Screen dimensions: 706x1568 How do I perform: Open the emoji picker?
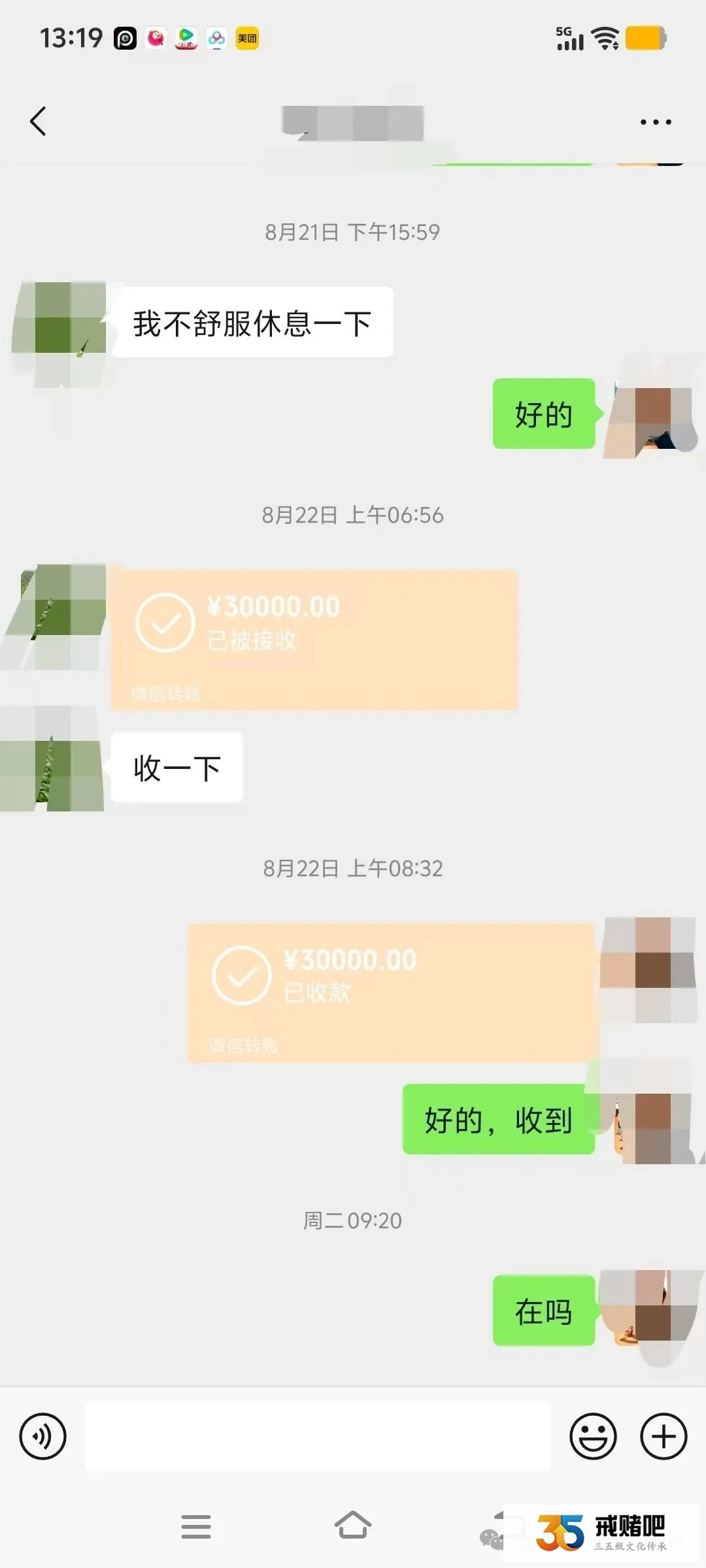pos(593,1437)
